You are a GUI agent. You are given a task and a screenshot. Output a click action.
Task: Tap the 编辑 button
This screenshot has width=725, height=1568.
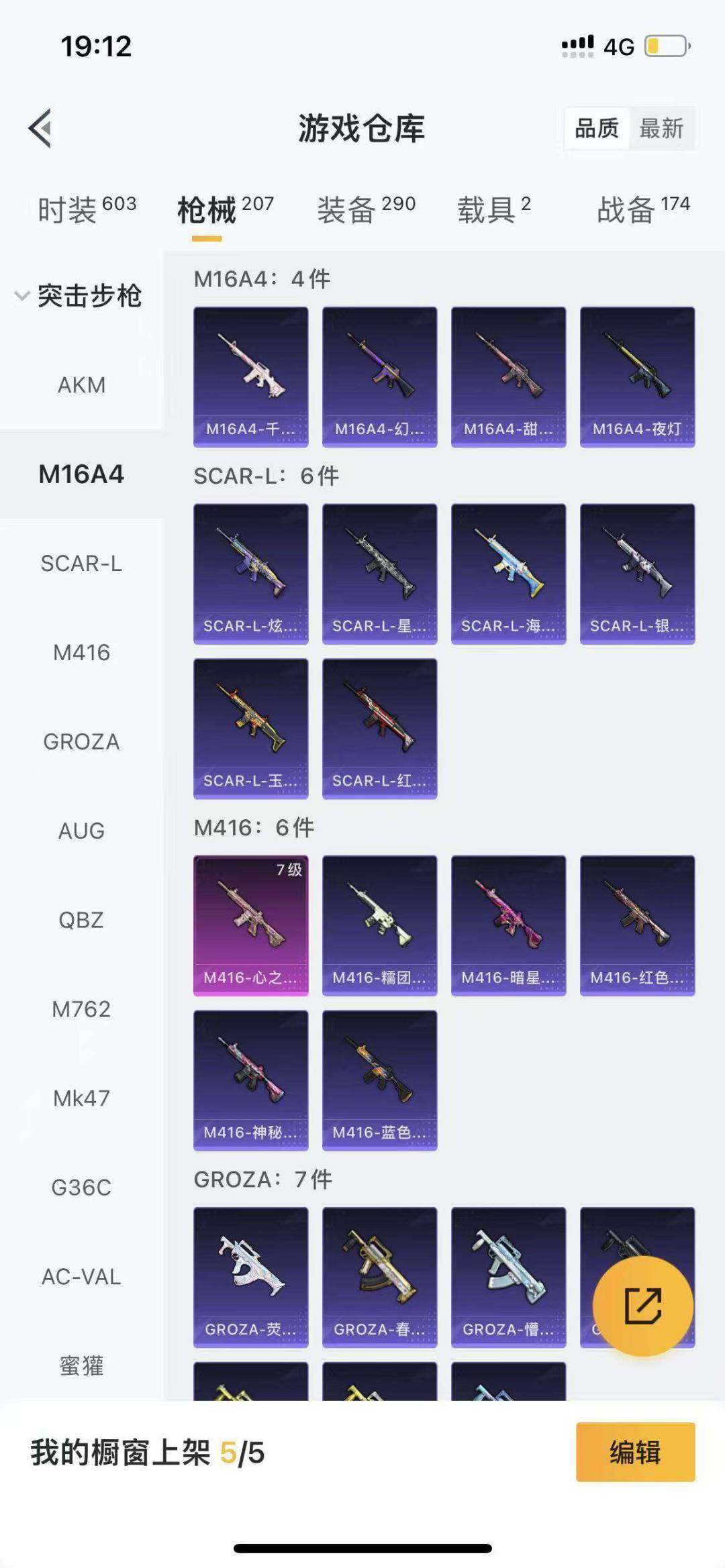pos(635,1452)
